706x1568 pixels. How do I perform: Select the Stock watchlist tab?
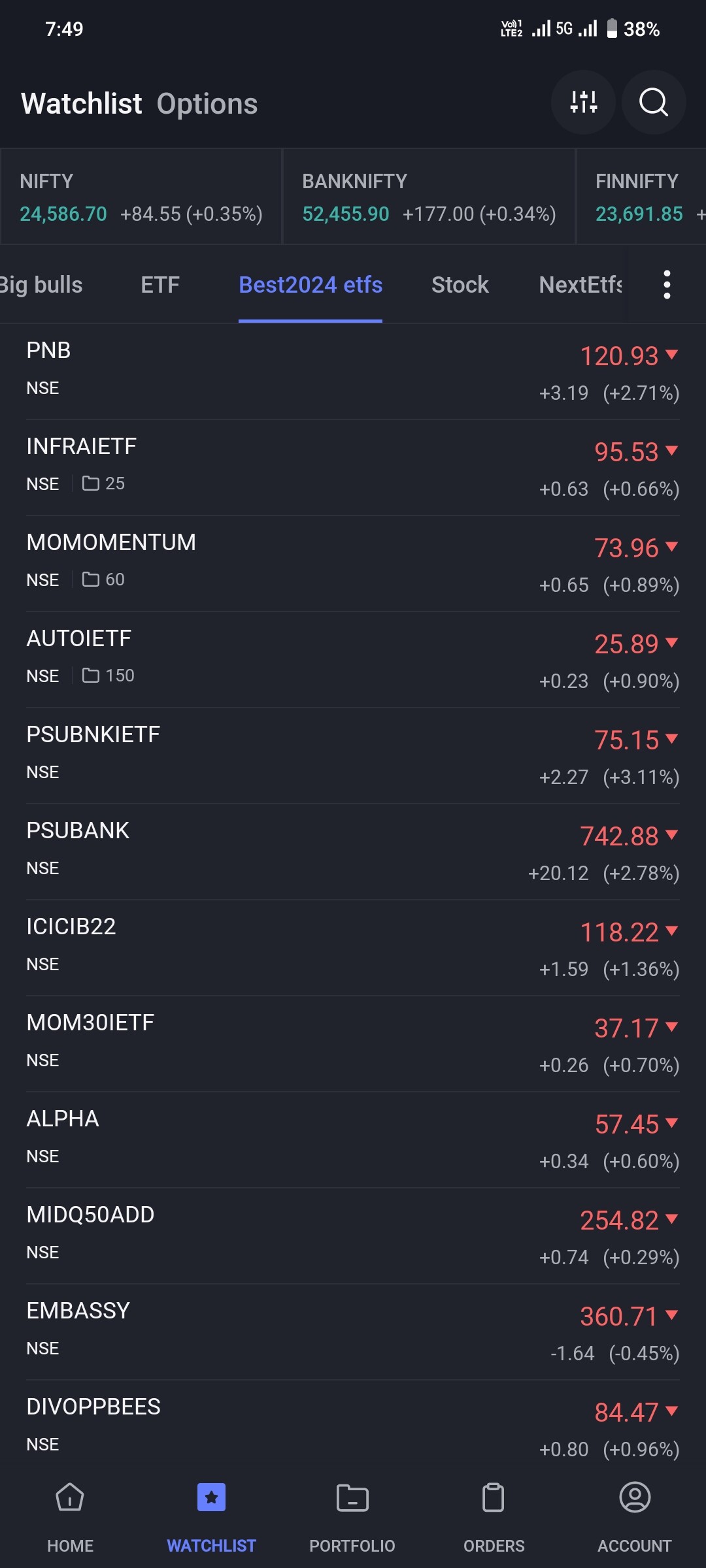[460, 285]
